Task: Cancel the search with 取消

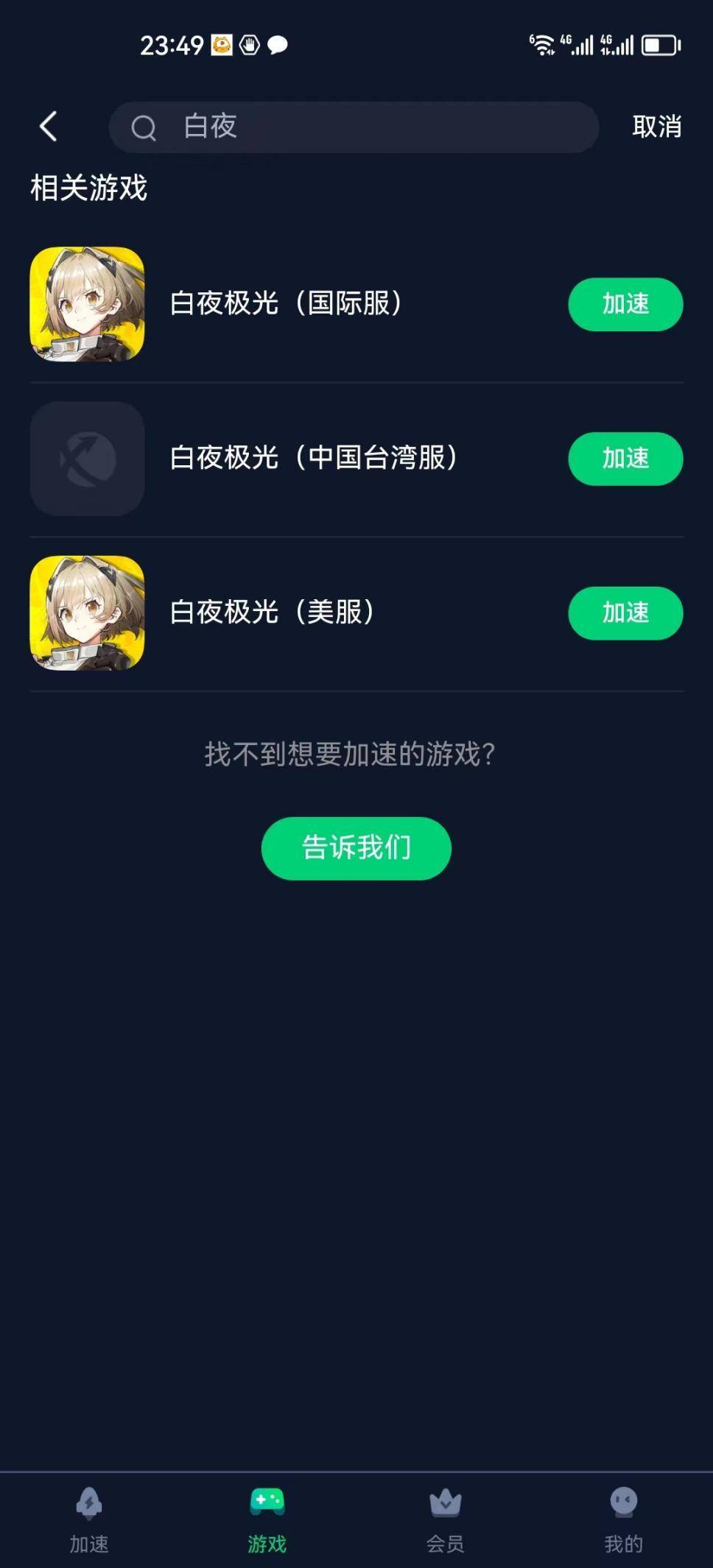Action: [656, 127]
